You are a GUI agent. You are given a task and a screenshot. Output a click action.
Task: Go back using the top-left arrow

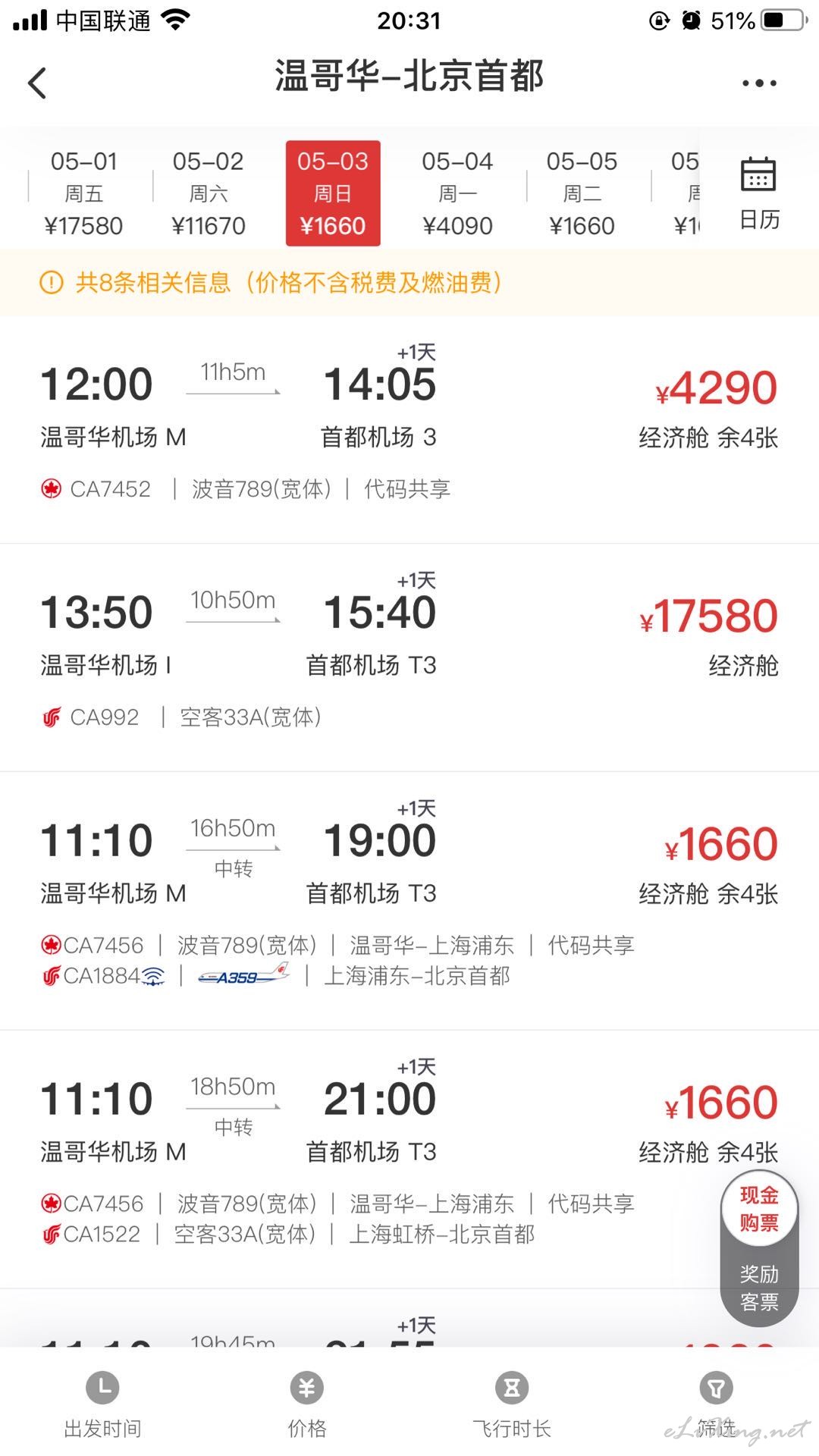pyautogui.click(x=37, y=83)
